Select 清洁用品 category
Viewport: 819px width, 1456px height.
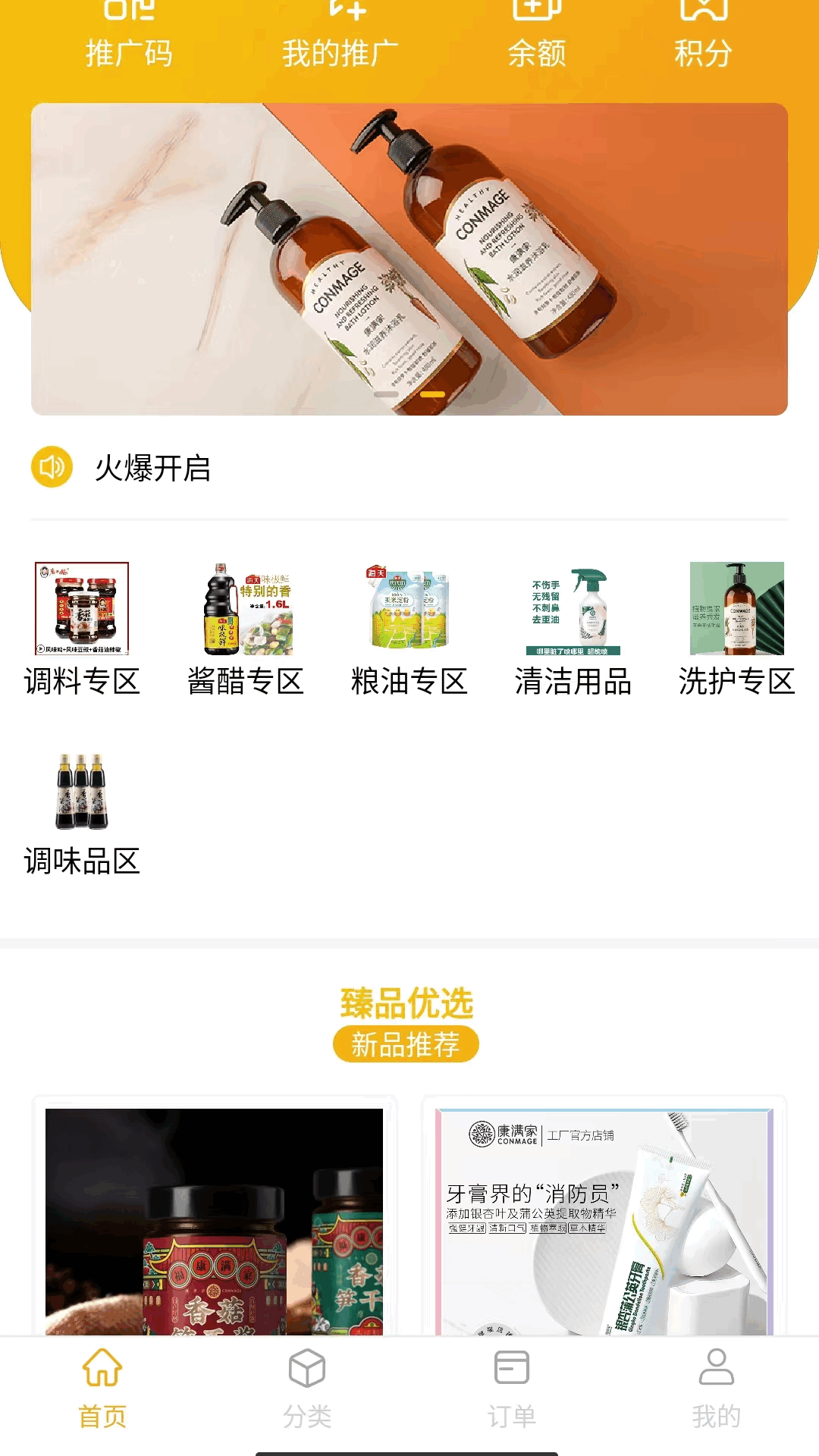[x=573, y=629]
